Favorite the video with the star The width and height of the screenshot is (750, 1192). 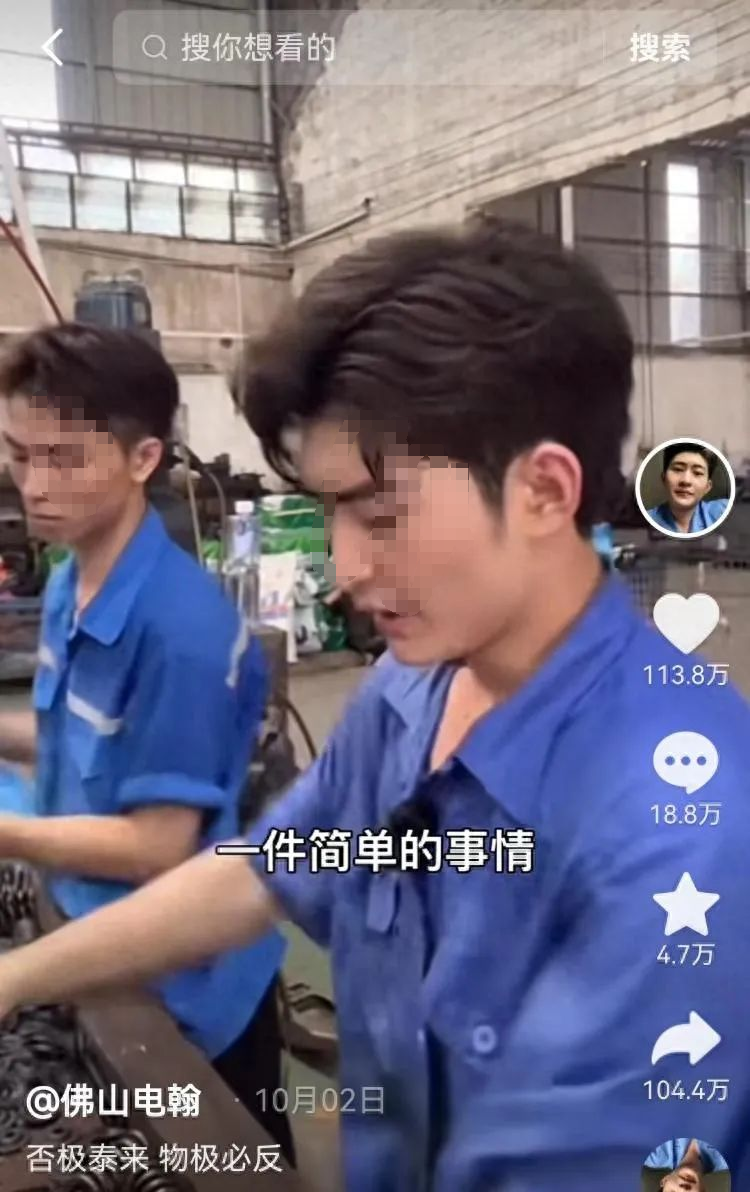point(686,904)
